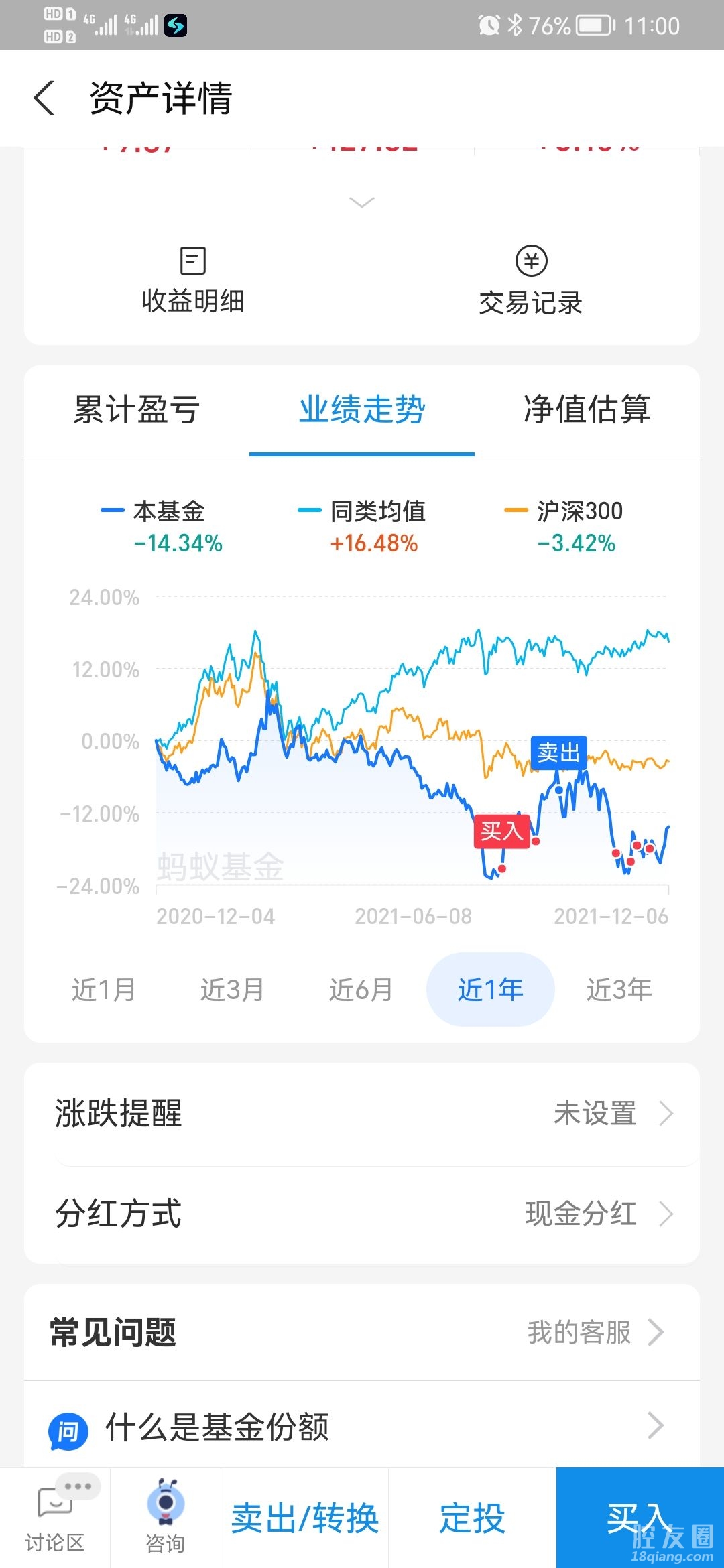Open 收益明细 earnings details
The width and height of the screenshot is (724, 1568).
[193, 281]
